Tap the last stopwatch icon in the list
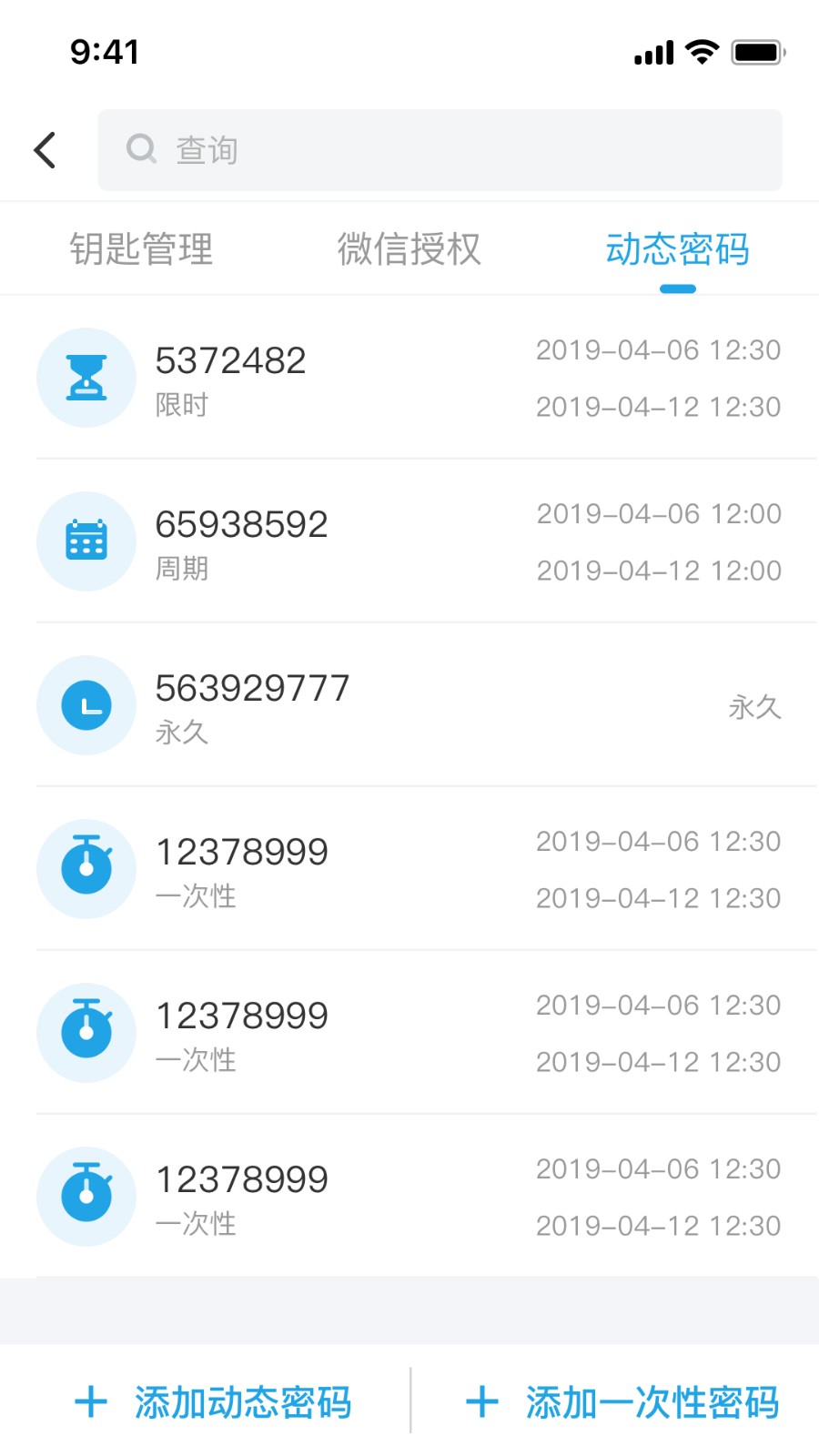The height and width of the screenshot is (1456, 819). pyautogui.click(x=86, y=1197)
